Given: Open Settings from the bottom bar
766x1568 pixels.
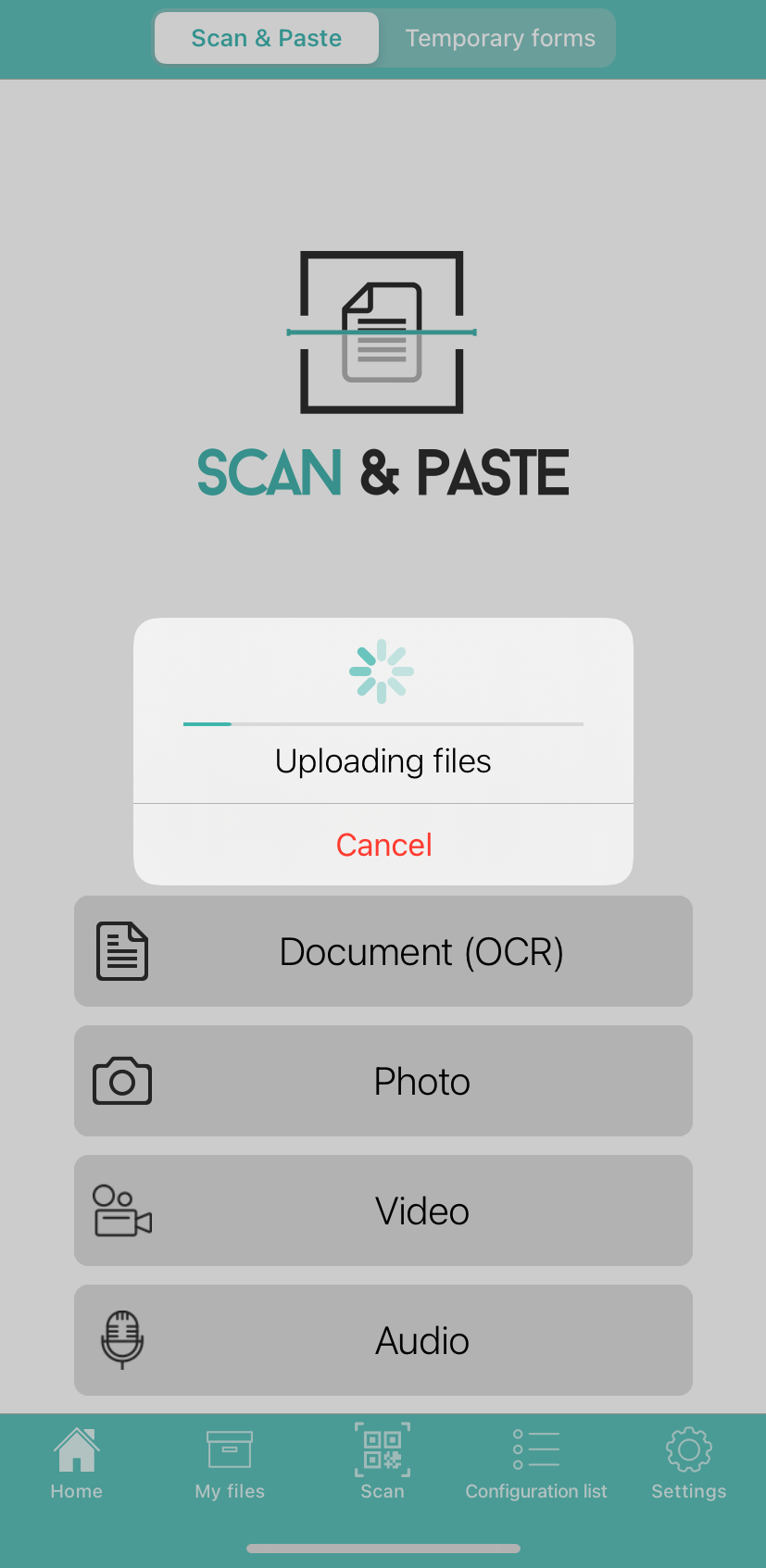Looking at the screenshot, I should coord(689,1463).
